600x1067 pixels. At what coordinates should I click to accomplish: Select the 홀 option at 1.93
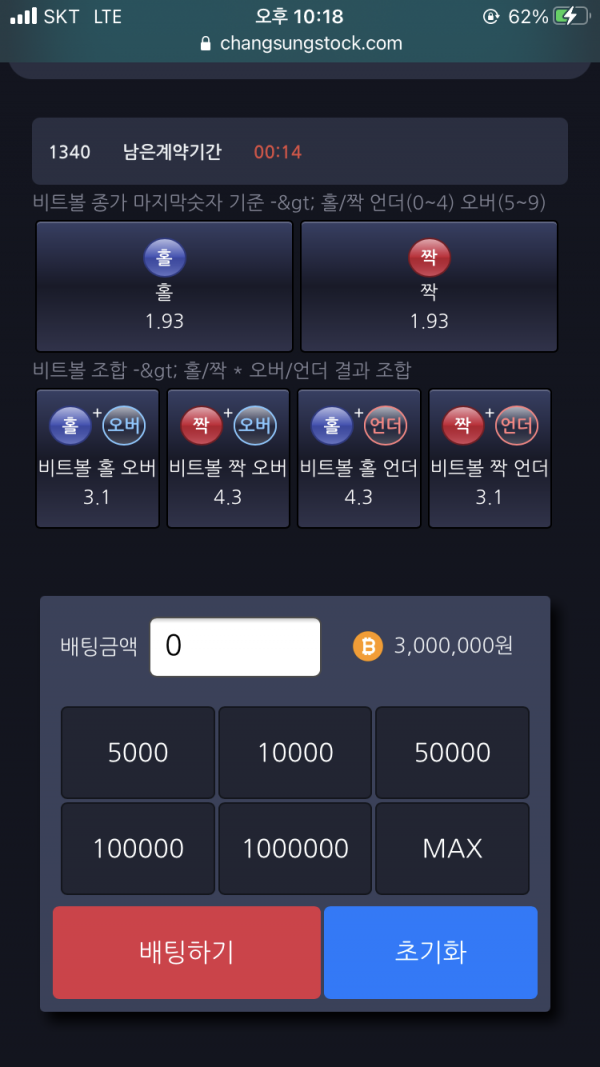[164, 286]
